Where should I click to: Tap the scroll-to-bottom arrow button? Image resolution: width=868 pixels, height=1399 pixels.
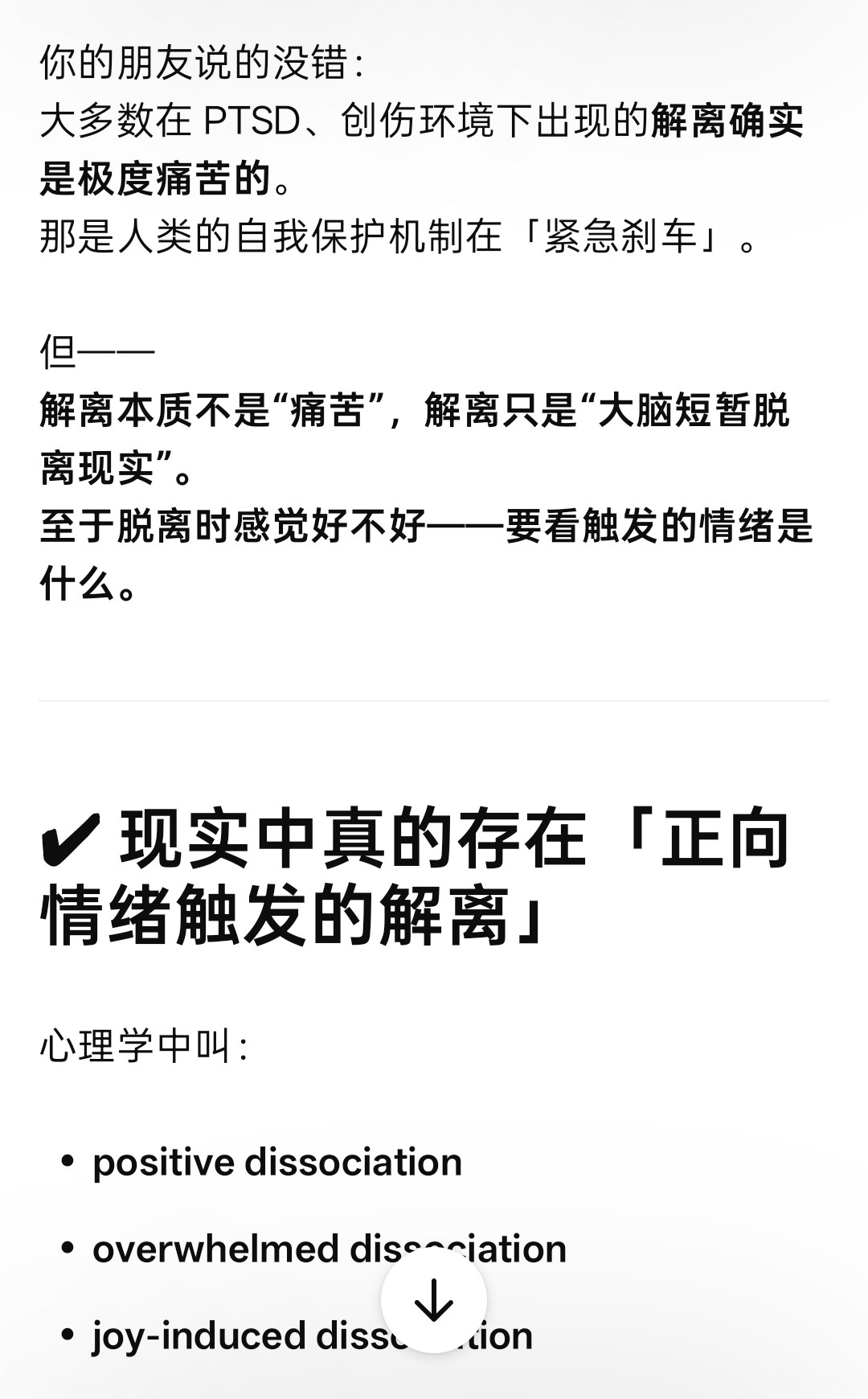pos(433,1300)
